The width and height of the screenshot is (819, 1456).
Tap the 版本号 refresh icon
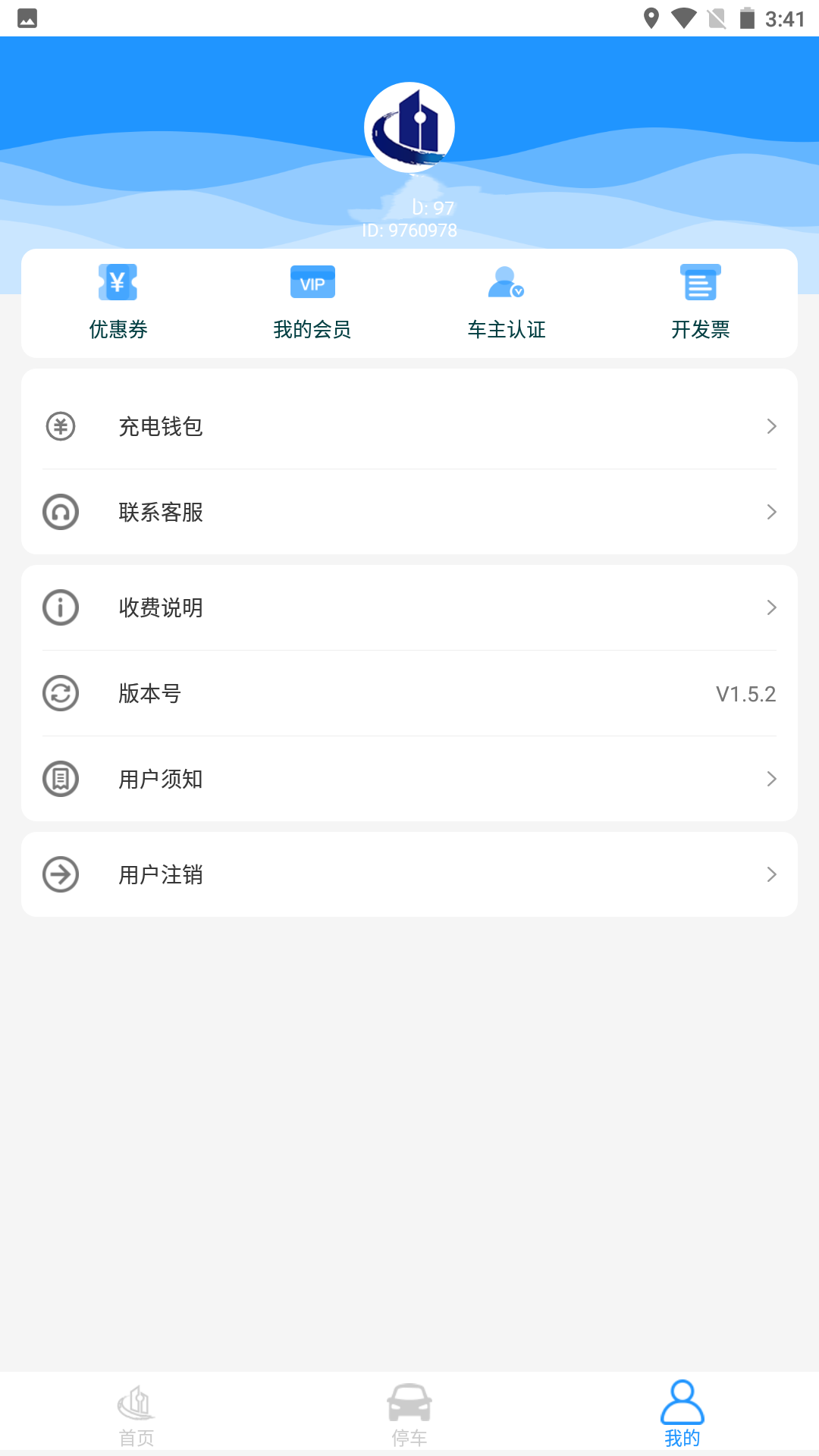click(61, 693)
